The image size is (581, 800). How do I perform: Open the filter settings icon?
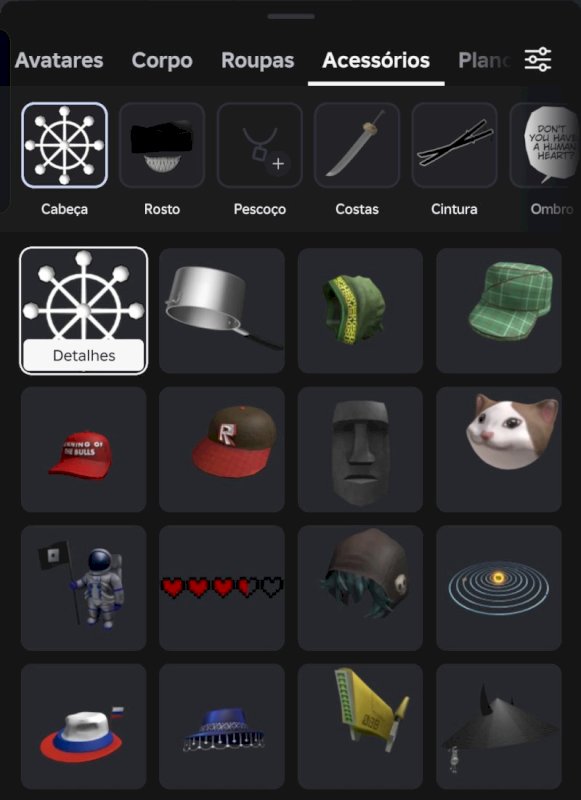point(538,60)
